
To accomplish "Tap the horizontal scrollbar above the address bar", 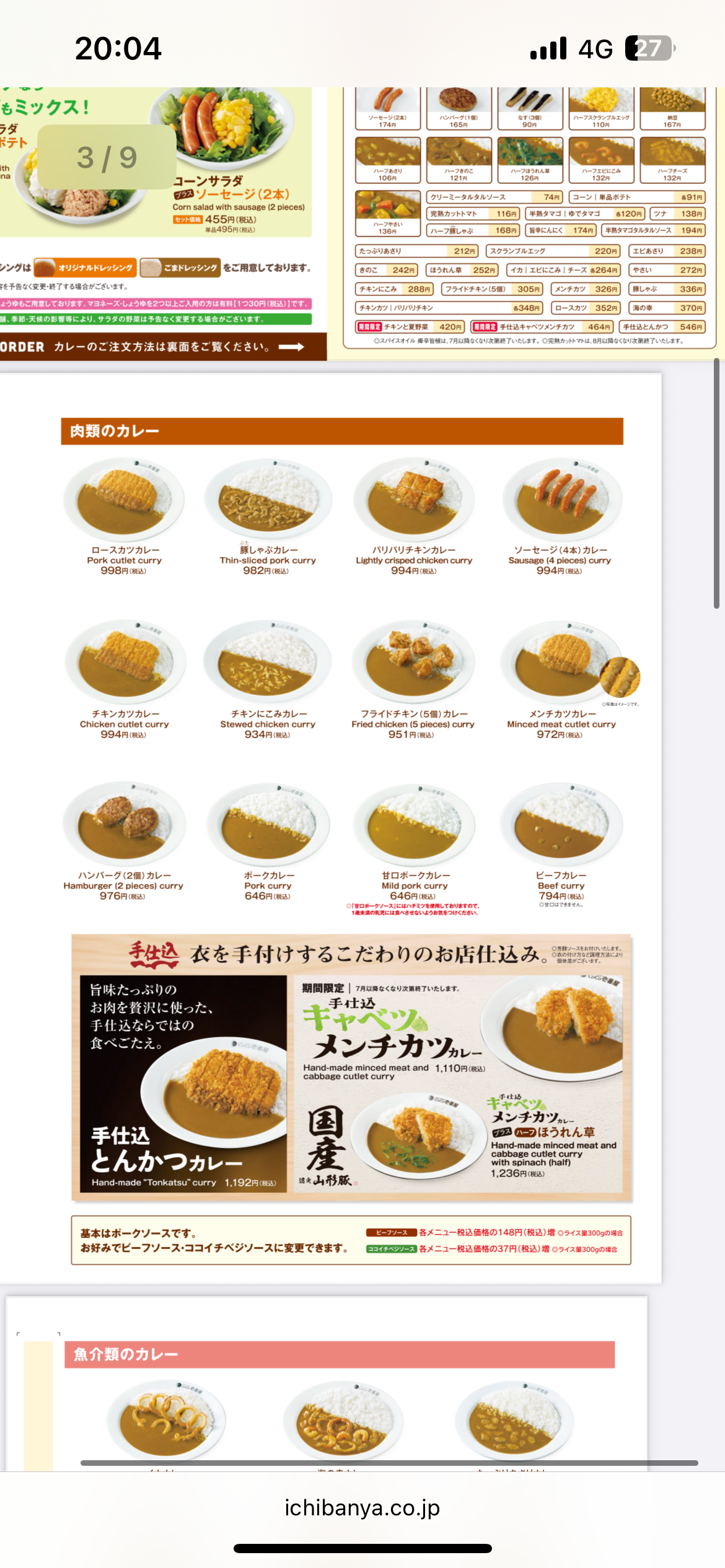I will tap(389, 1463).
